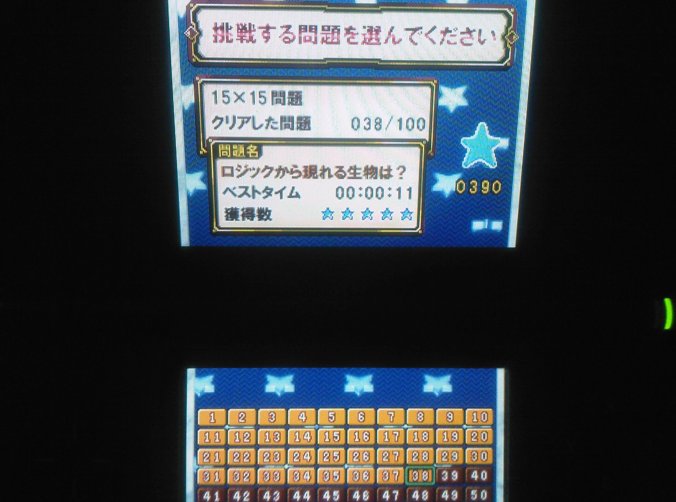
Task: Open puzzle 31
Action: [x=212, y=476]
